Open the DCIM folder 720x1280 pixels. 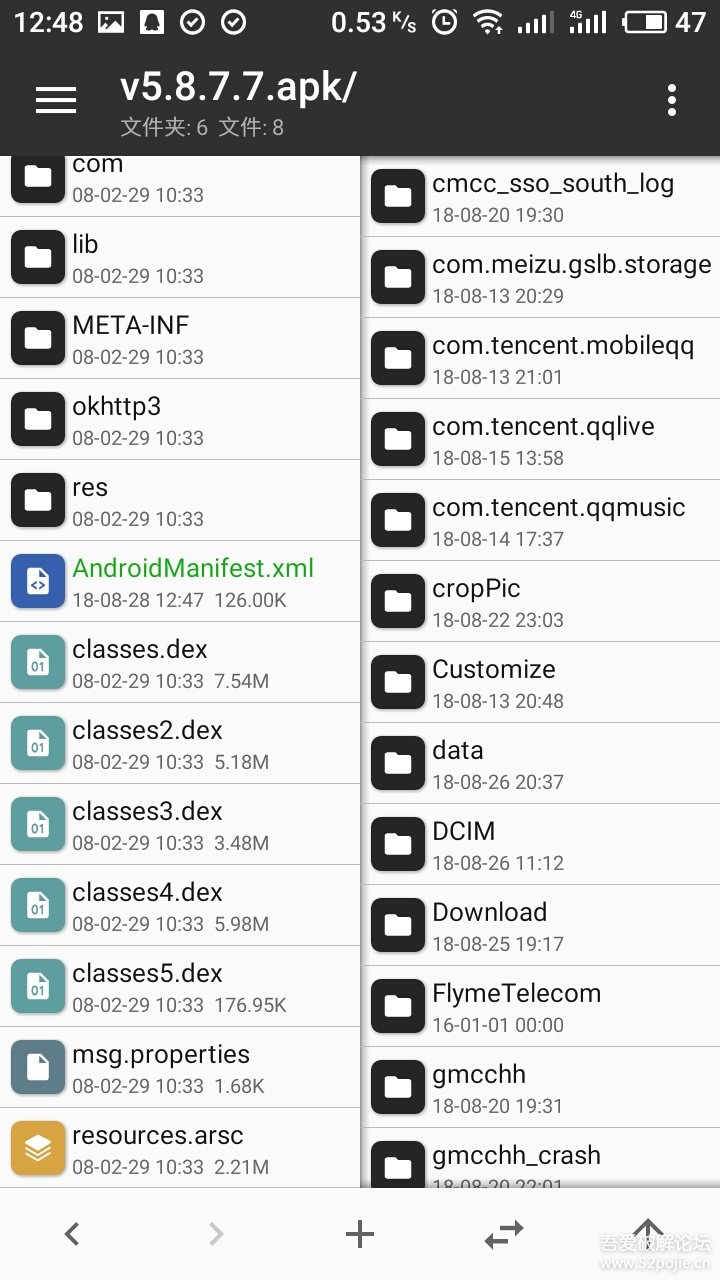pyautogui.click(x=540, y=843)
